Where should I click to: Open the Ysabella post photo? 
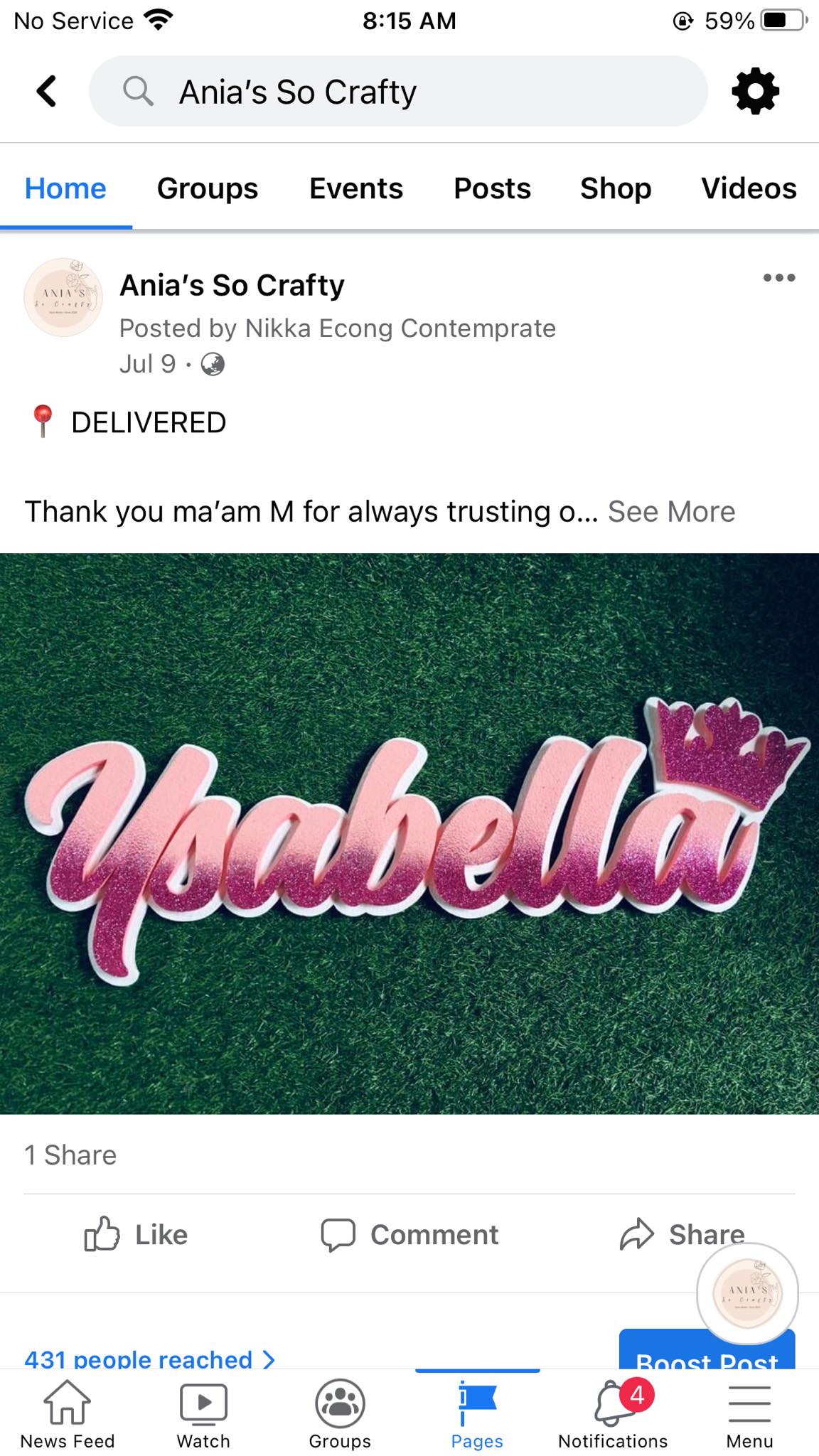[409, 833]
